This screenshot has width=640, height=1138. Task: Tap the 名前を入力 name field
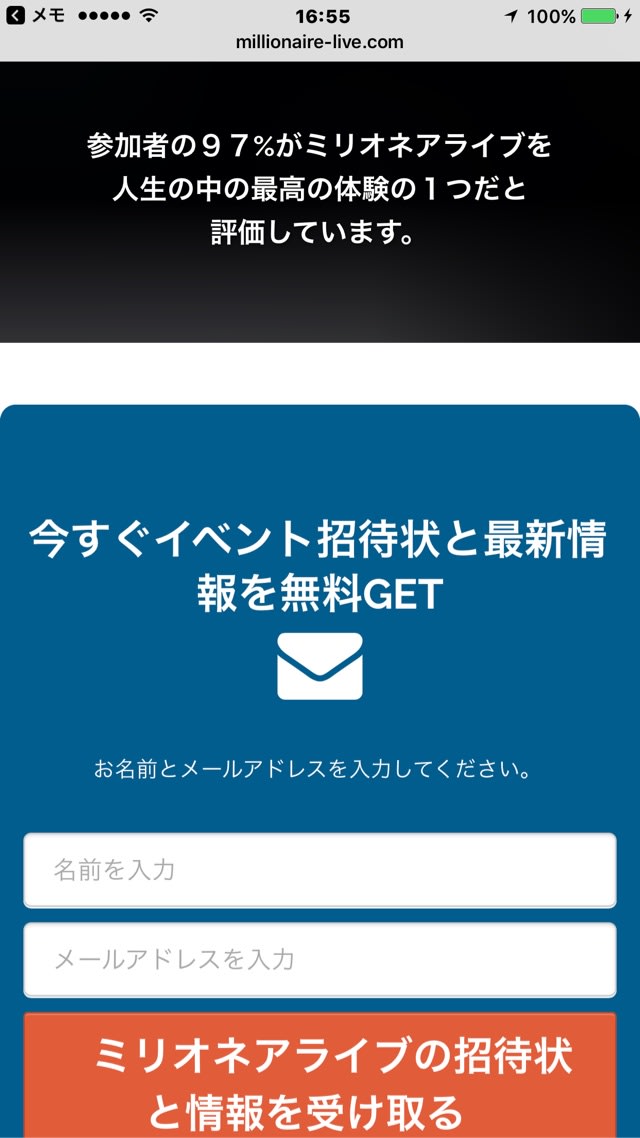coord(320,869)
